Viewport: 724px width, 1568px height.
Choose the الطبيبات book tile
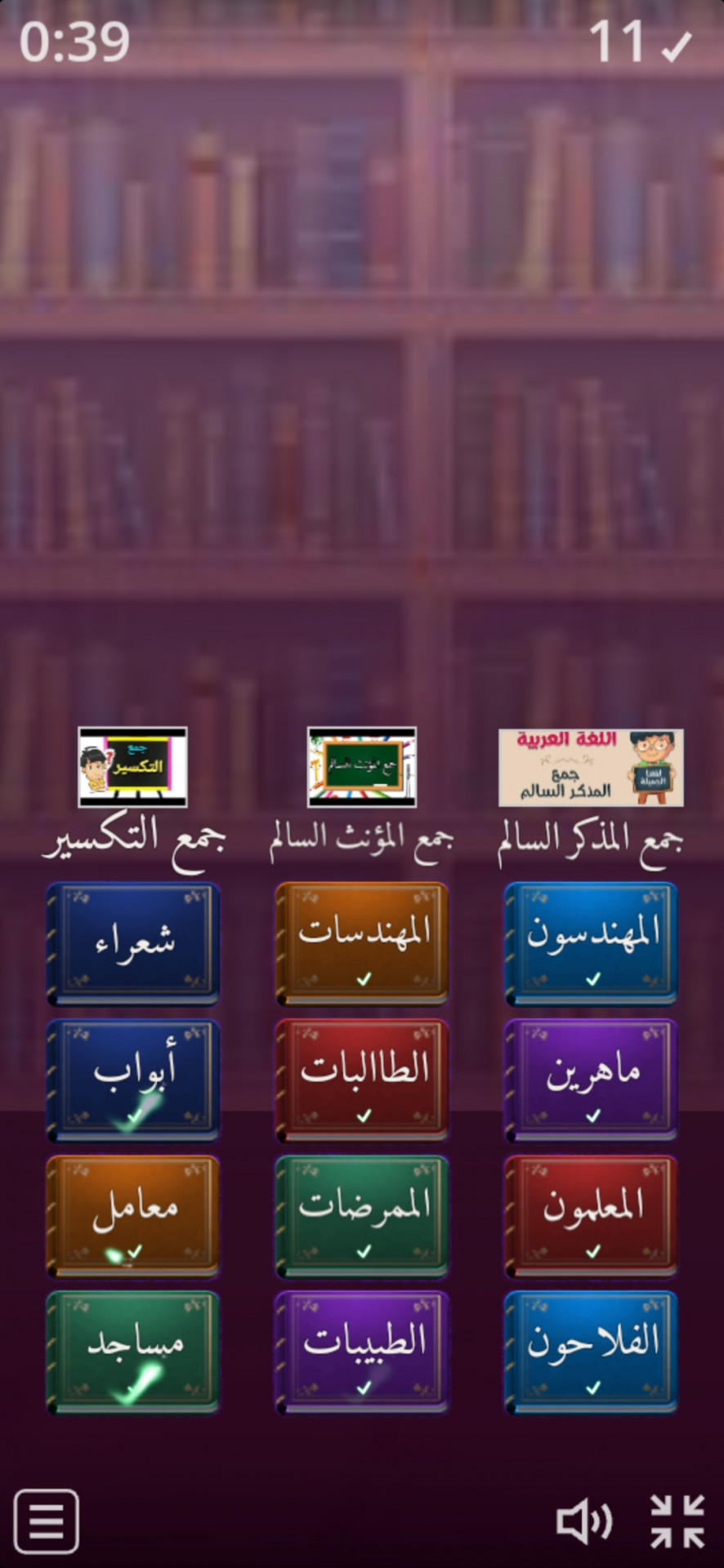click(363, 1352)
